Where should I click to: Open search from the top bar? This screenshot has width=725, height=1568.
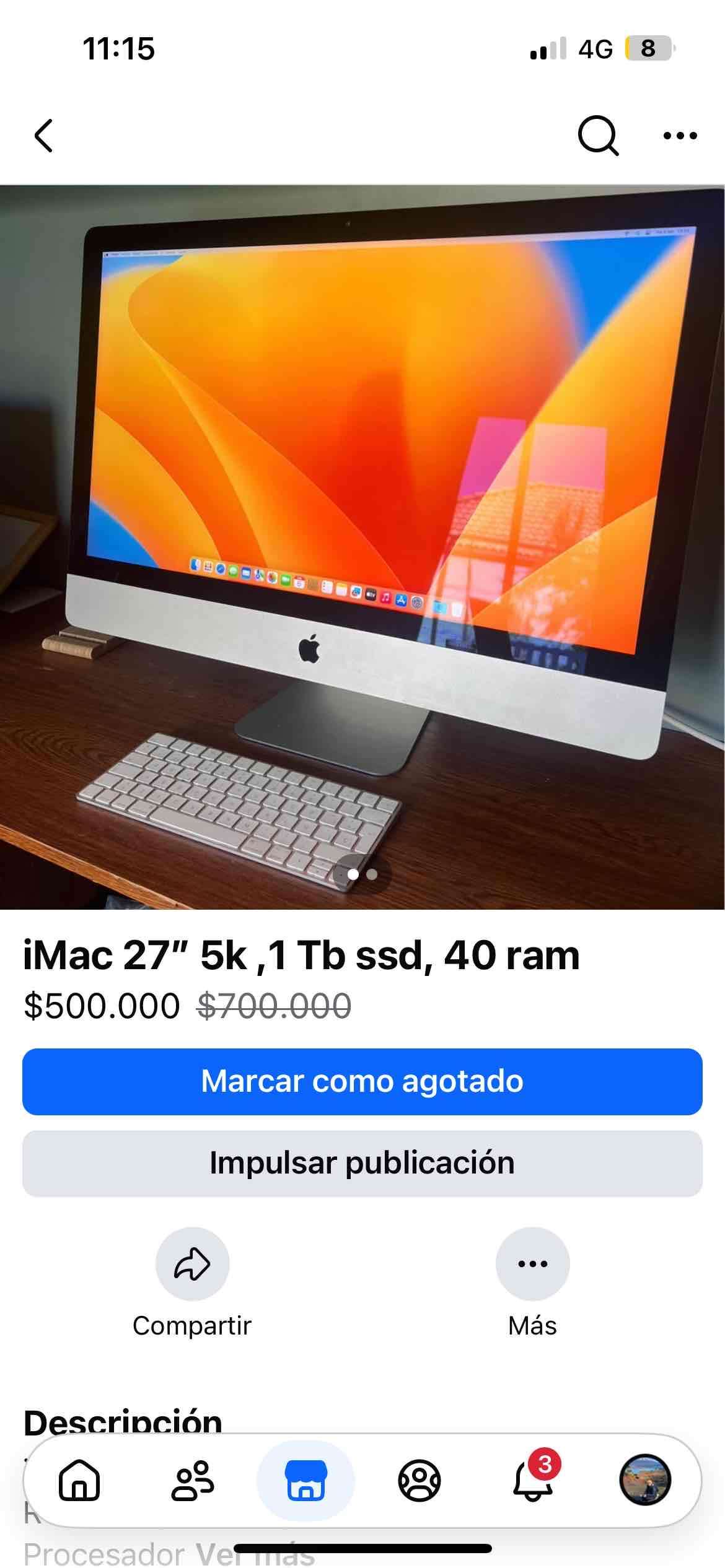coord(598,136)
